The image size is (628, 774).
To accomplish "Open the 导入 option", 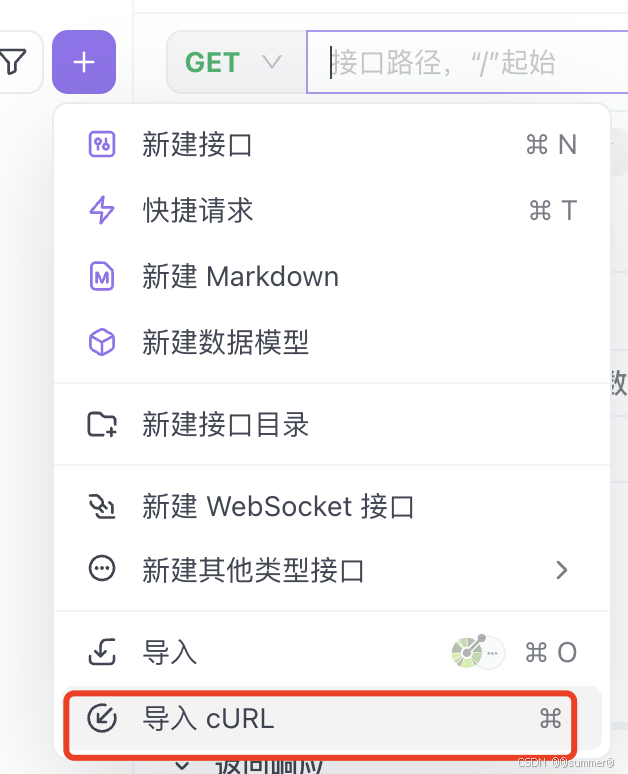I will [170, 653].
